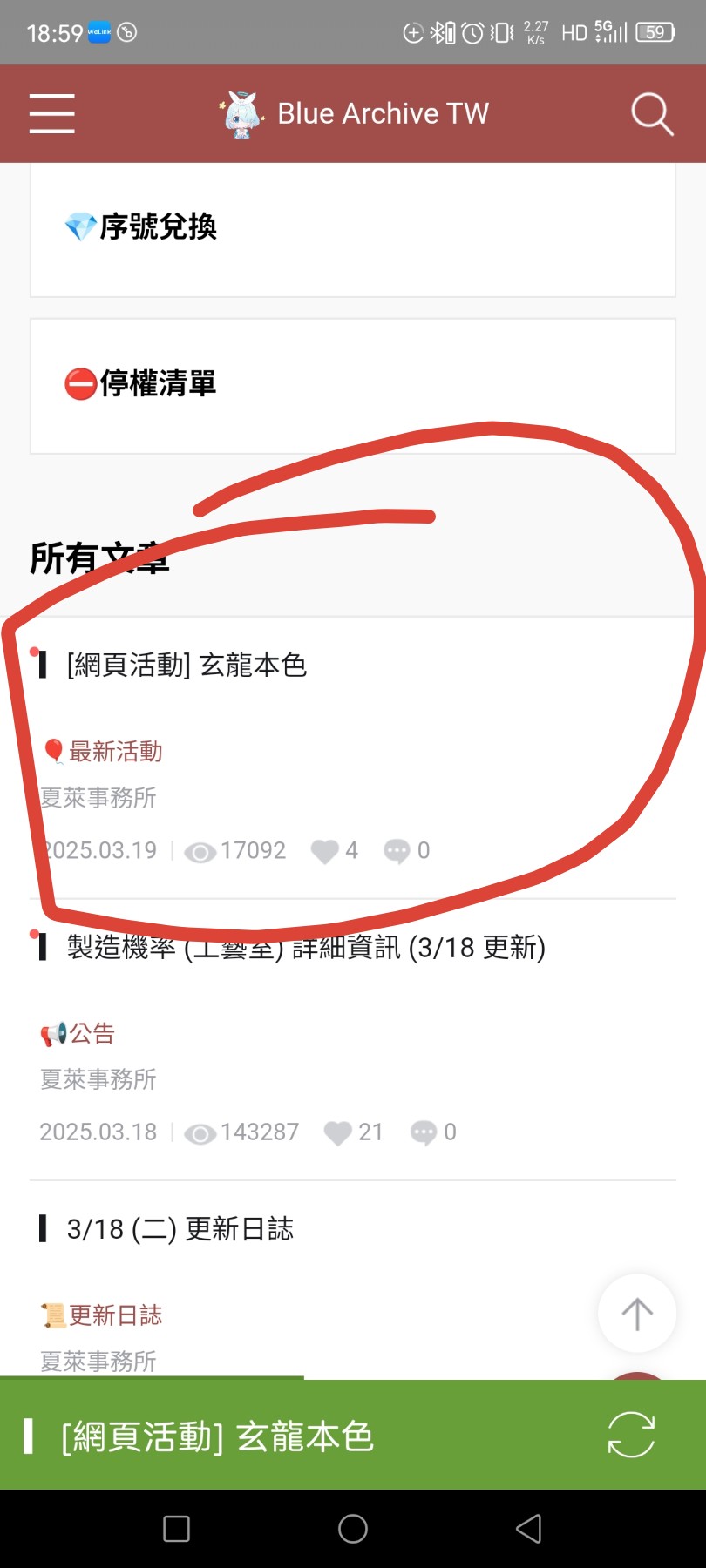Tap the Blue Archive TW site title
Image resolution: width=706 pixels, height=1568 pixels.
382,114
